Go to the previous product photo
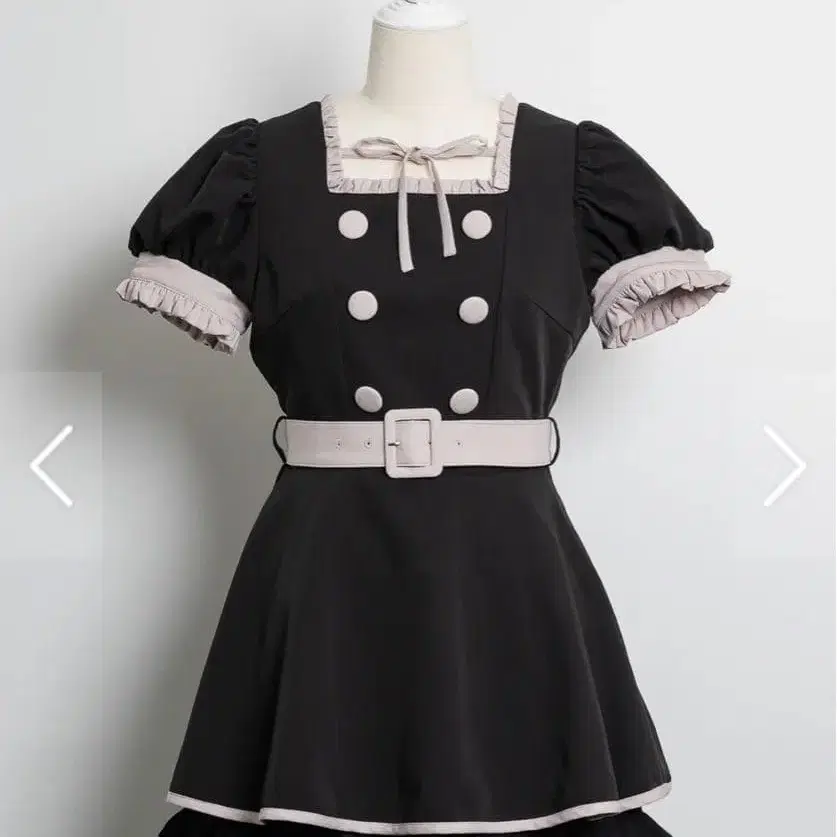This screenshot has width=837, height=837. tap(51, 465)
